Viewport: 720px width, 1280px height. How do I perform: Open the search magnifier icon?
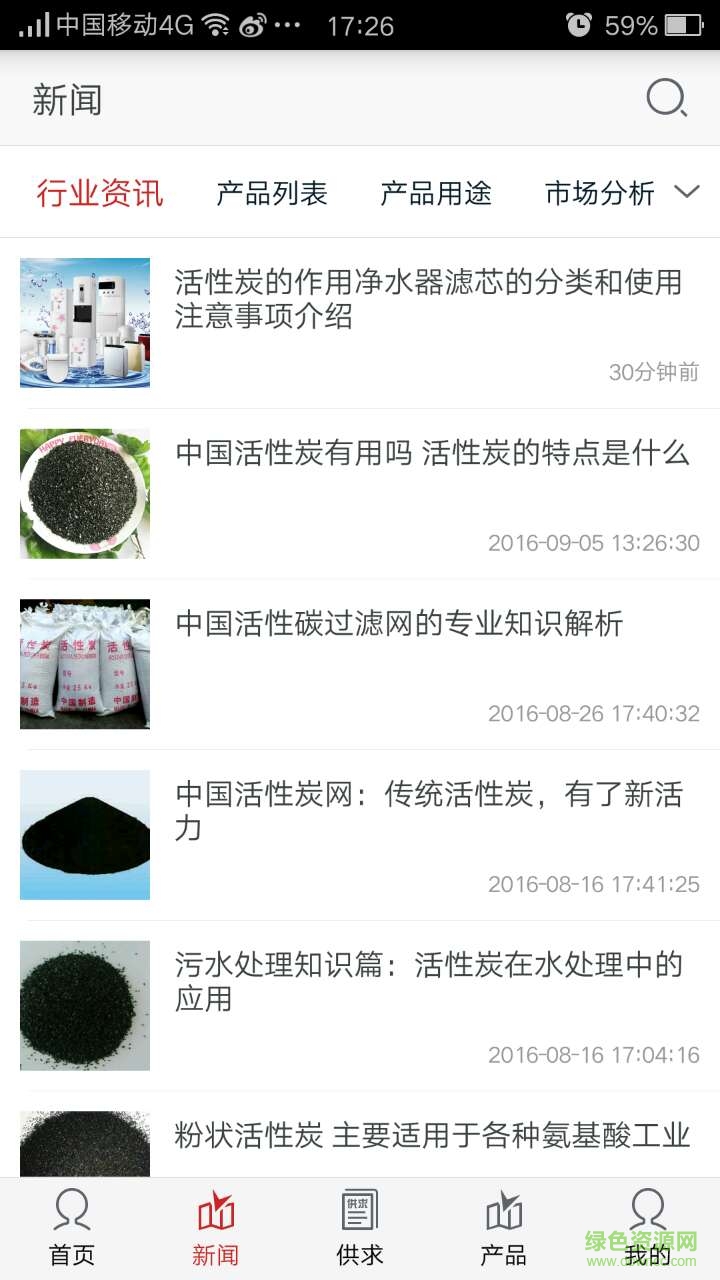pyautogui.click(x=666, y=99)
